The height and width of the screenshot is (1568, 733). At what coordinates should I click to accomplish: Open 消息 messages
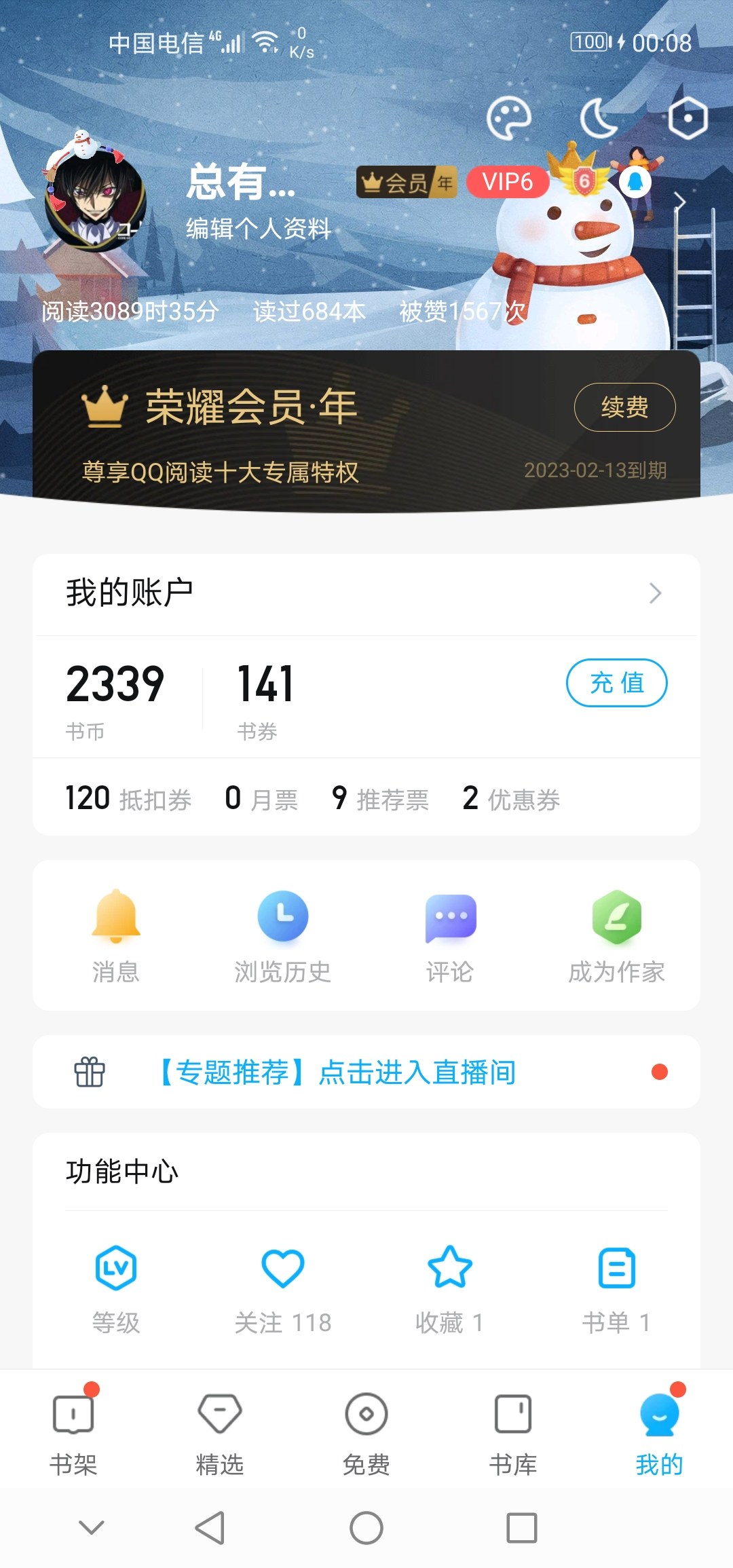116,935
